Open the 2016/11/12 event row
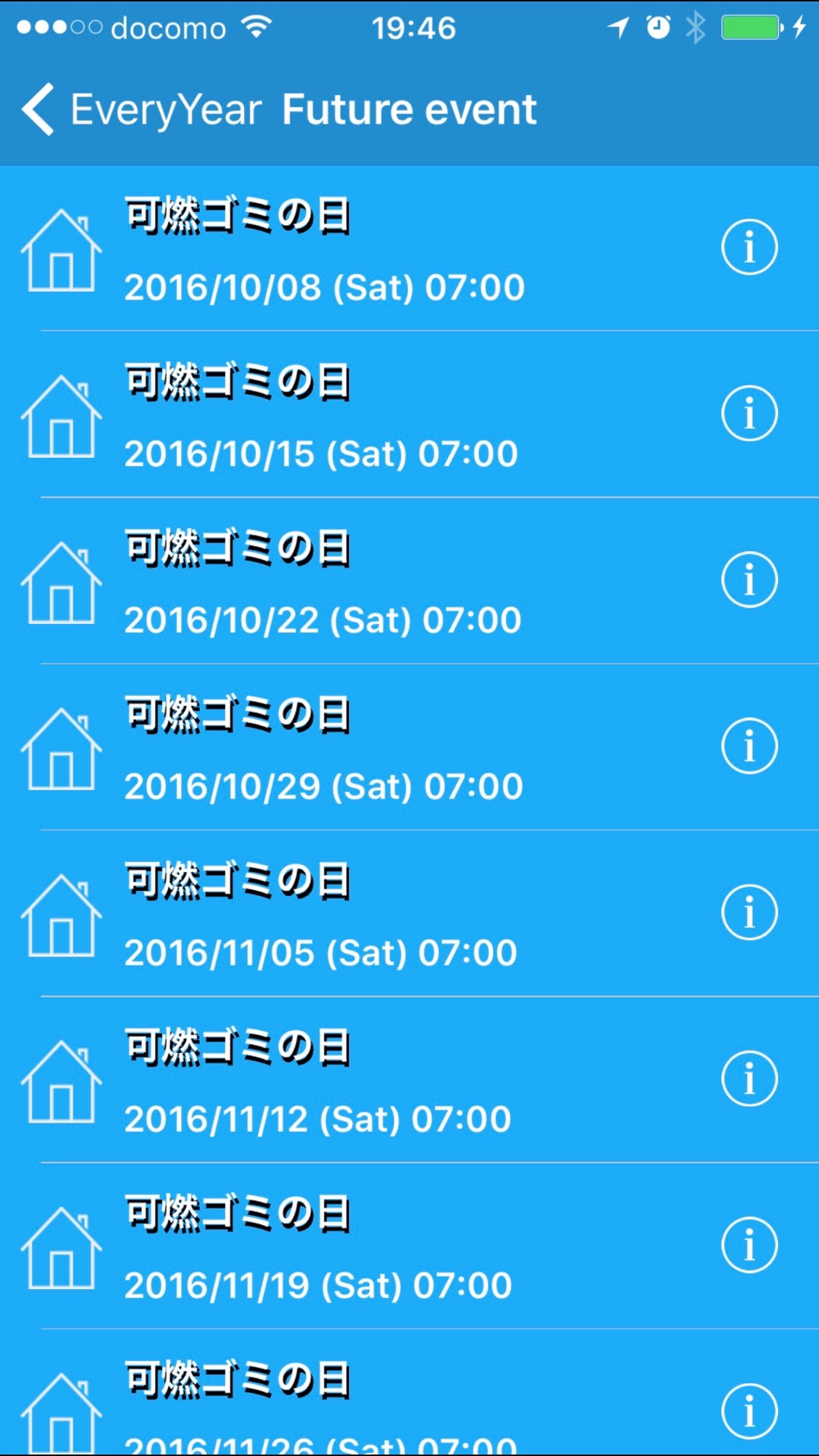 point(409,1079)
